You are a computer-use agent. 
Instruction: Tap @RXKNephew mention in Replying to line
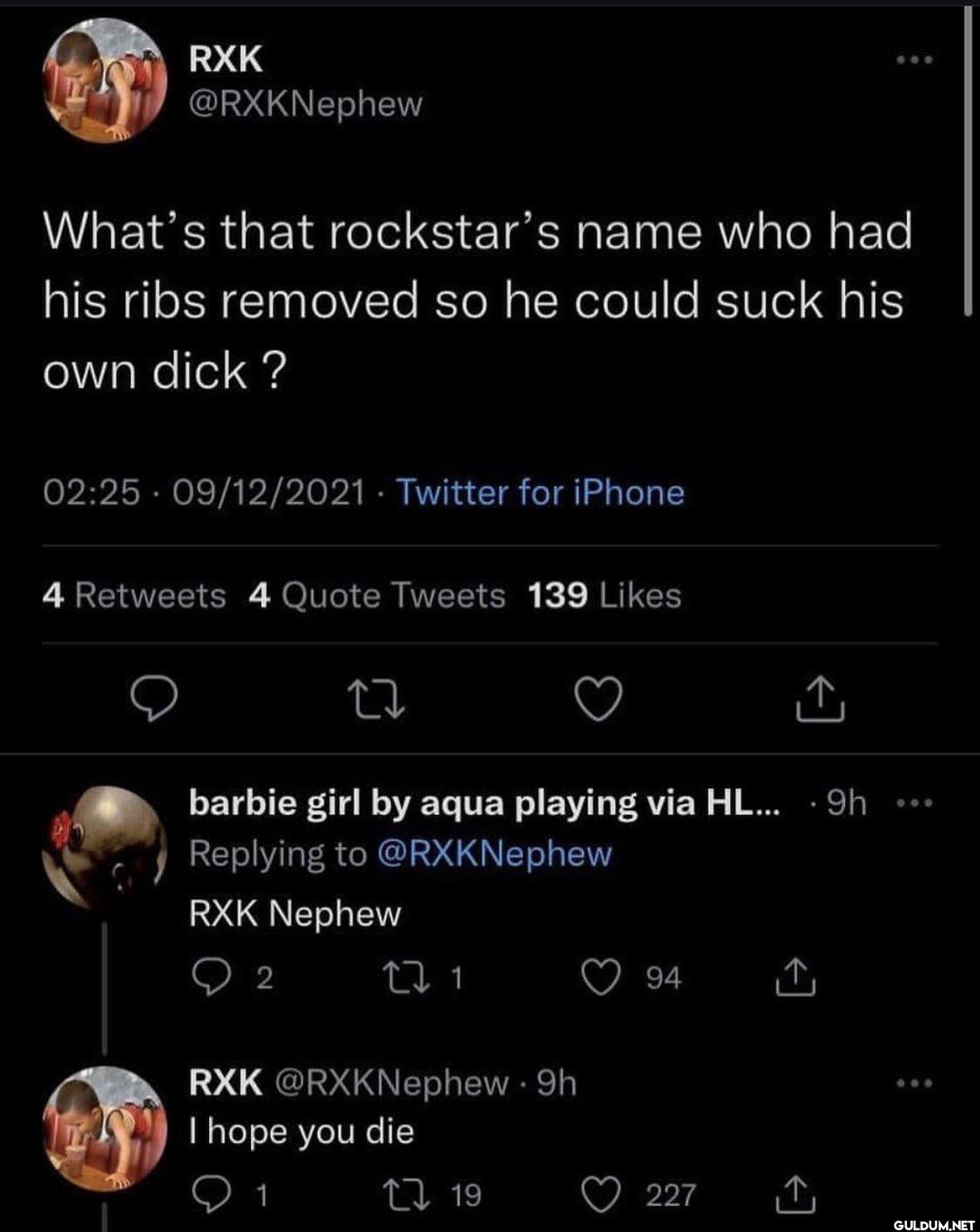click(494, 853)
